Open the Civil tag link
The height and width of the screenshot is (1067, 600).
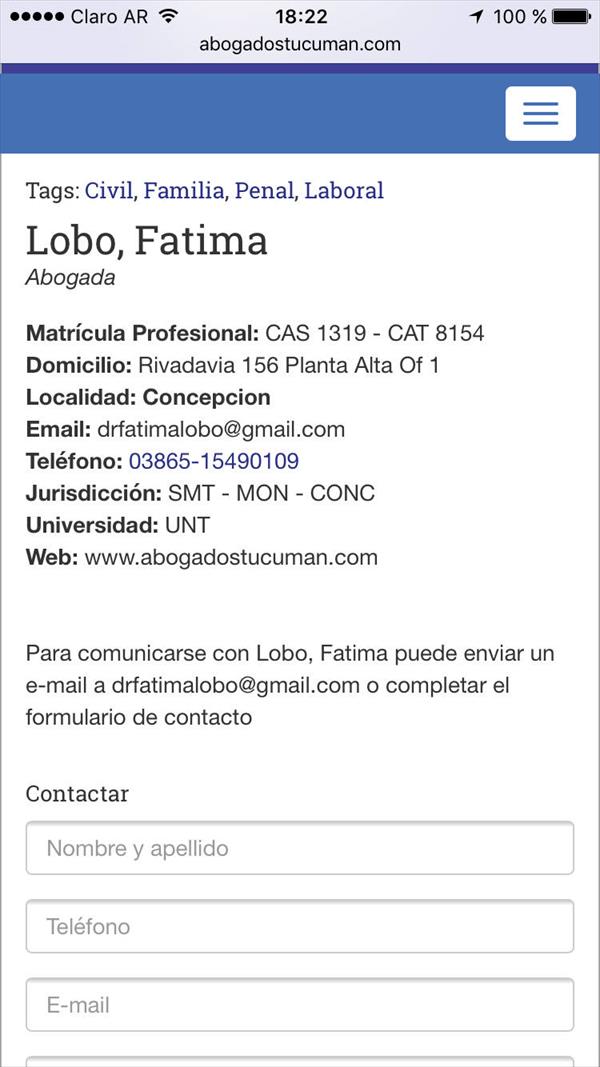(x=109, y=191)
